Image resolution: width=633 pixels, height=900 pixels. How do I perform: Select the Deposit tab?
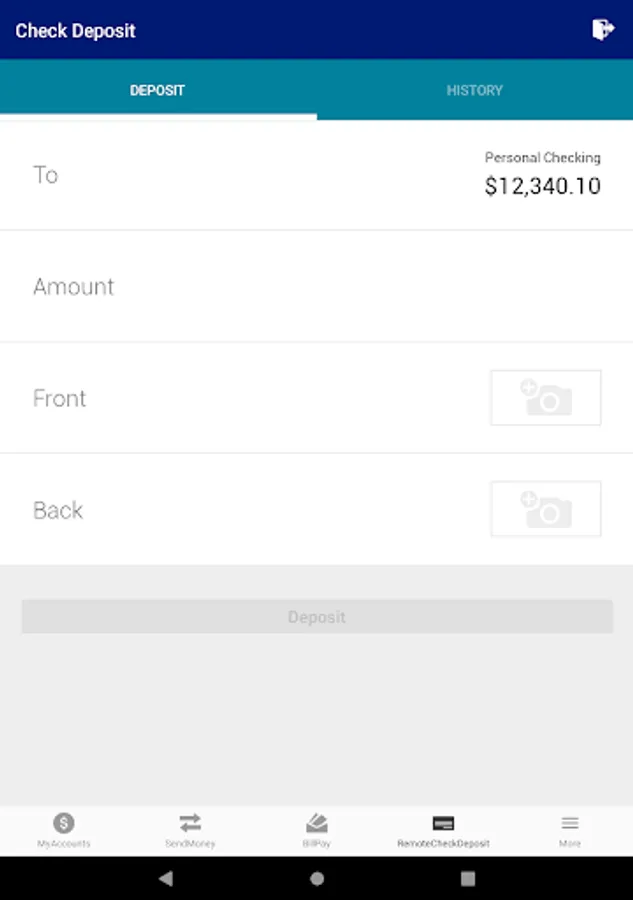coord(157,90)
